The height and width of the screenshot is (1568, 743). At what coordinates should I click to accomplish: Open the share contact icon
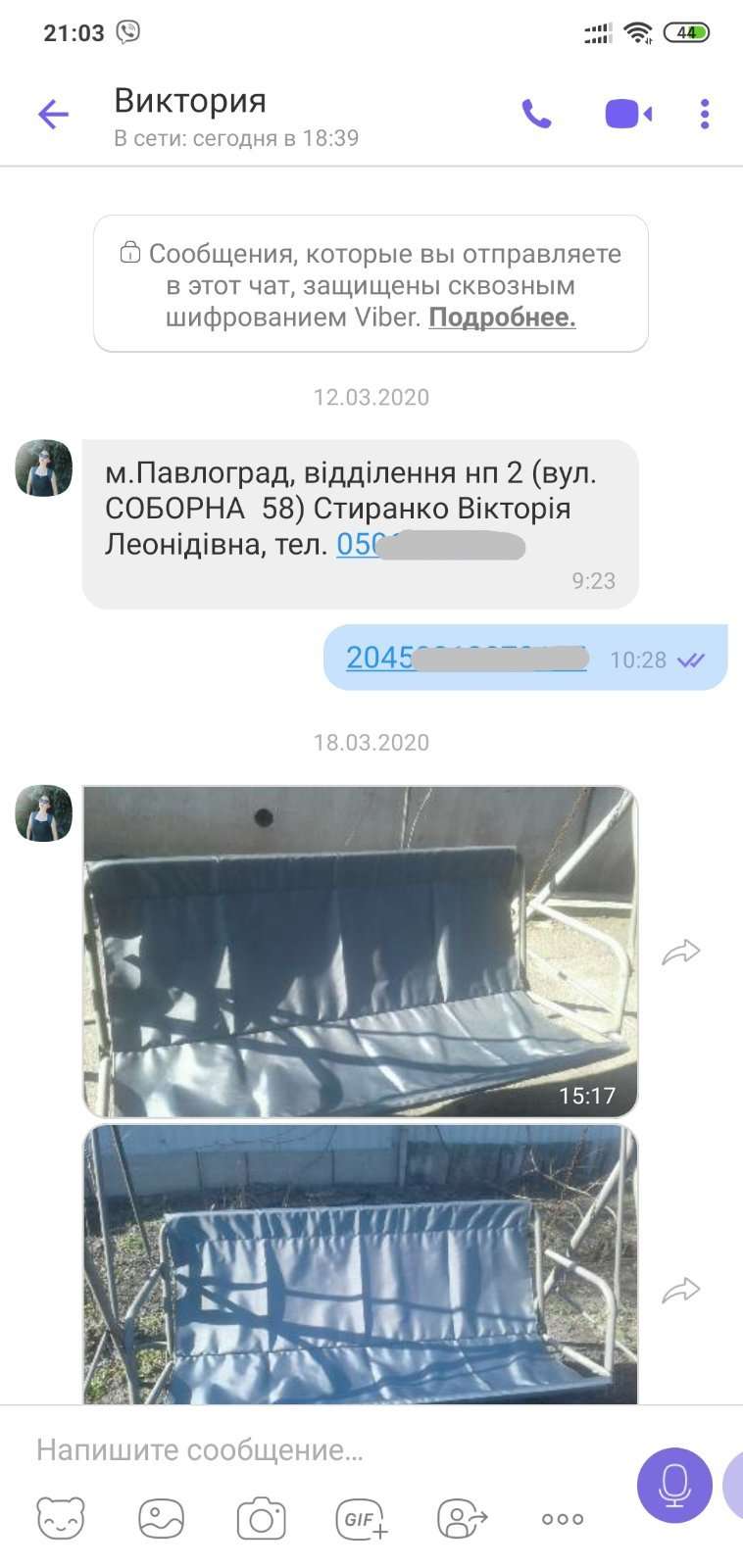point(462,1519)
